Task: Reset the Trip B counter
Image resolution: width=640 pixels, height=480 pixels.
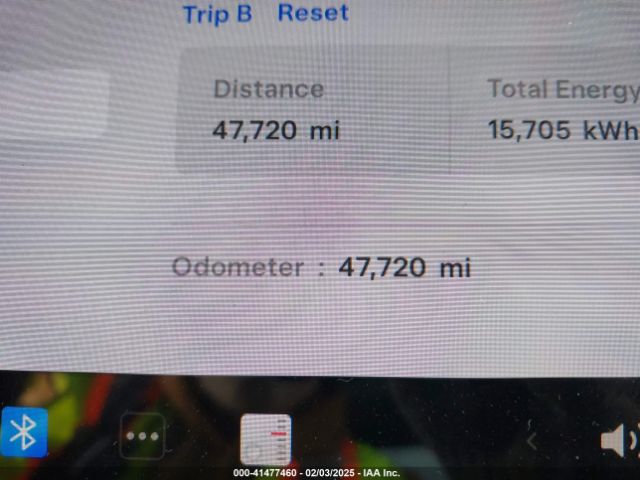Action: click(x=313, y=13)
